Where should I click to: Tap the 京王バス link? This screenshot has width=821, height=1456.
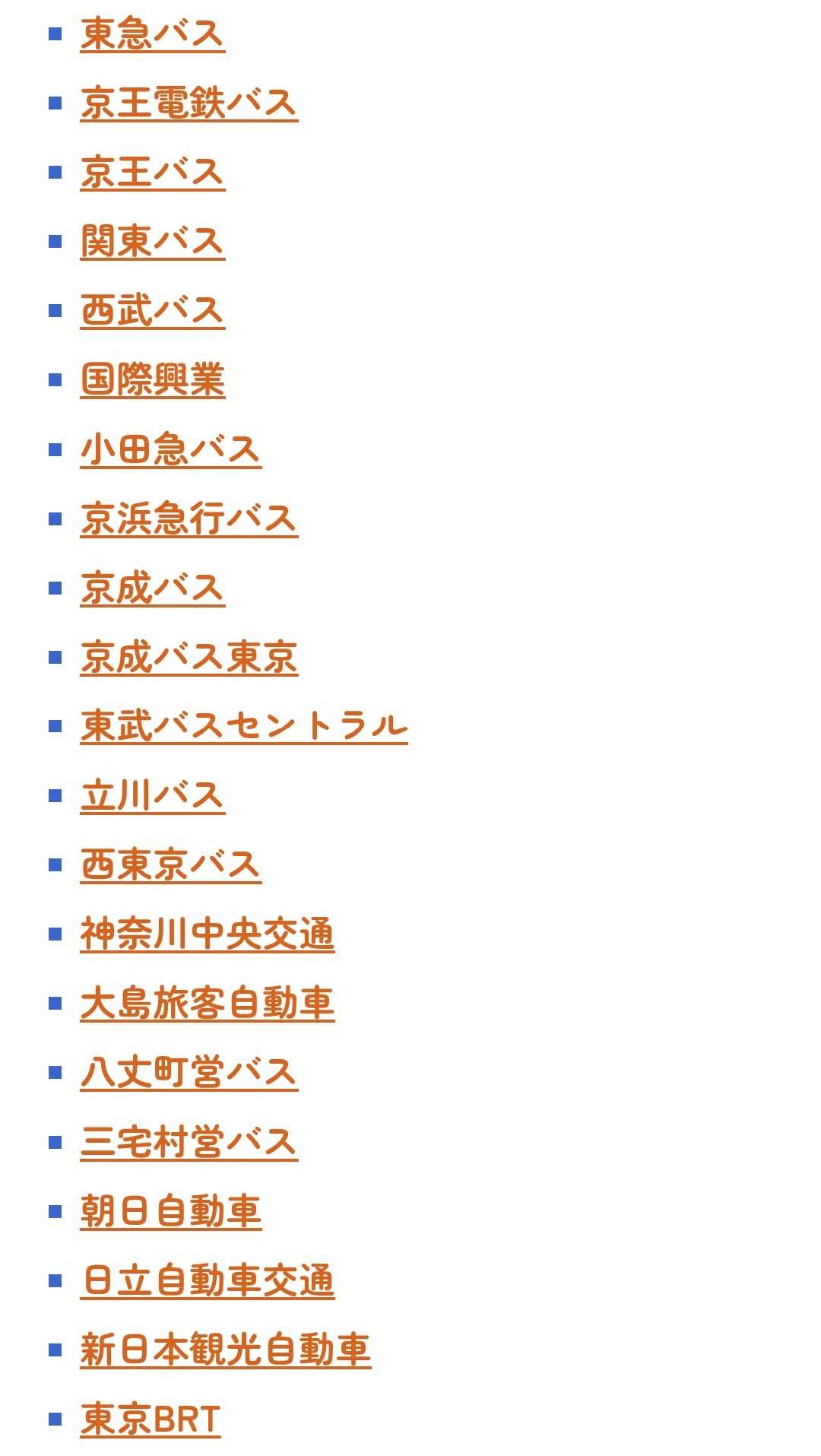[152, 173]
